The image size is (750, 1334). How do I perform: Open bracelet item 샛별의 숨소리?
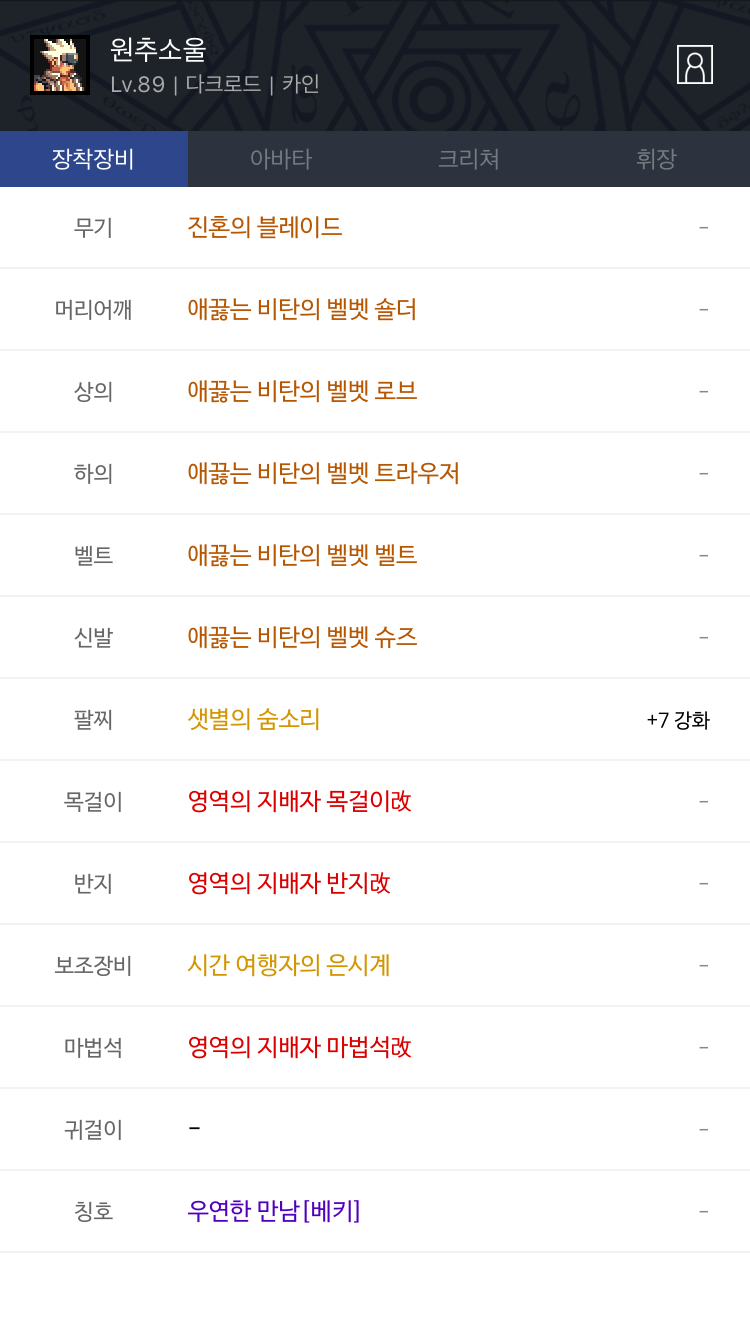(x=254, y=719)
